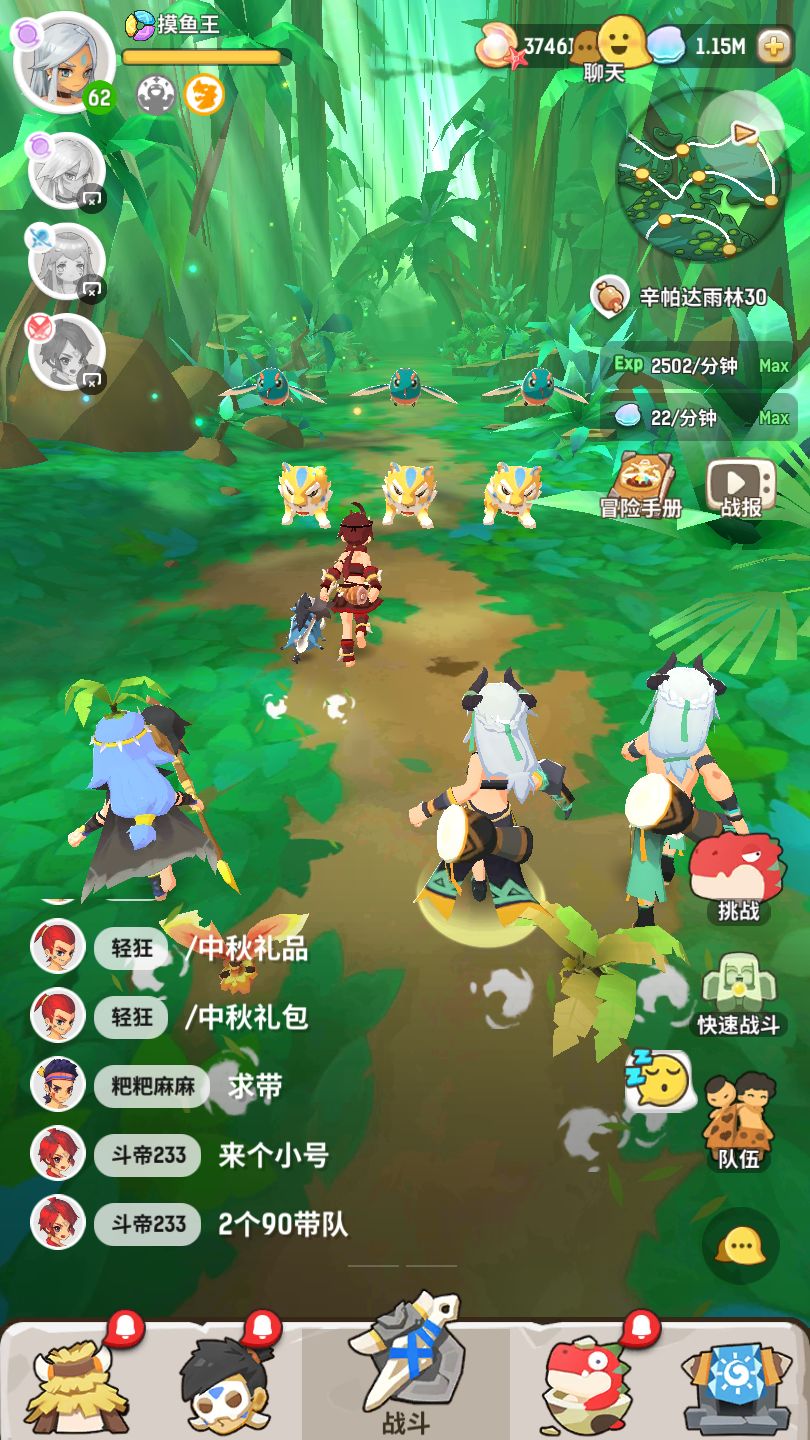View the 战报 battle report
810x1440 pixels.
741,487
